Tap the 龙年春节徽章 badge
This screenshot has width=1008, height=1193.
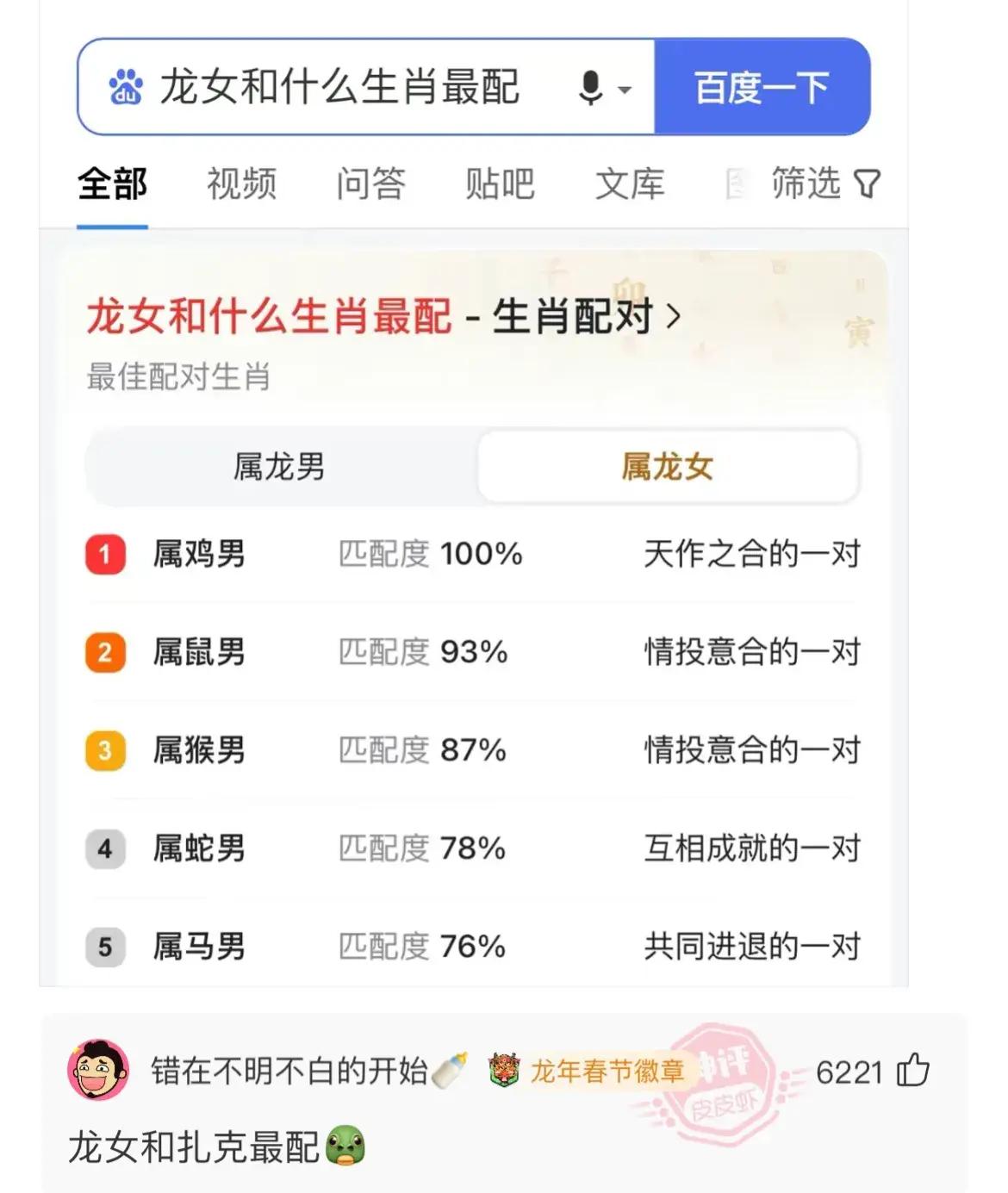[588, 1072]
